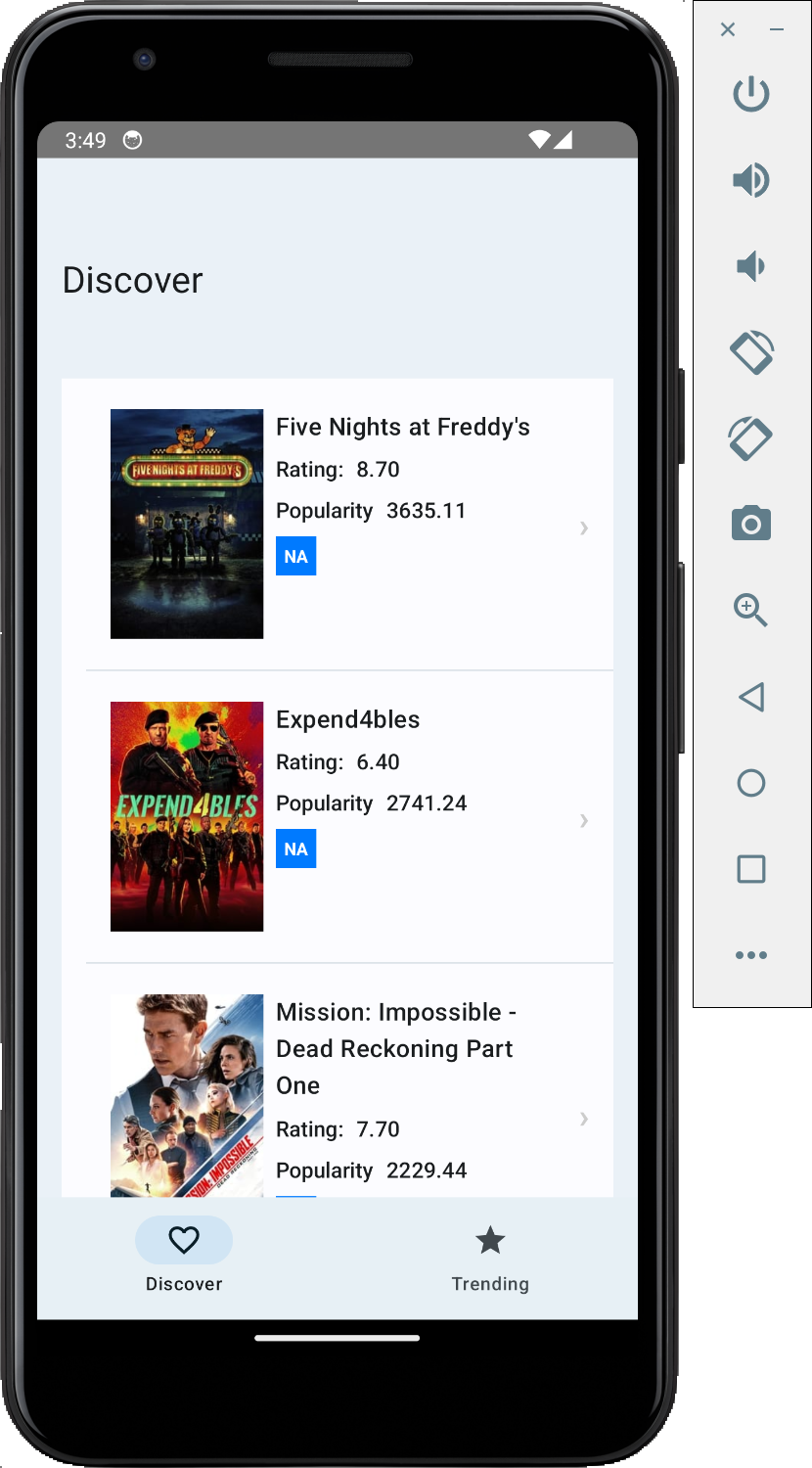Close the emulator window
The image size is (812, 1468).
tap(728, 29)
